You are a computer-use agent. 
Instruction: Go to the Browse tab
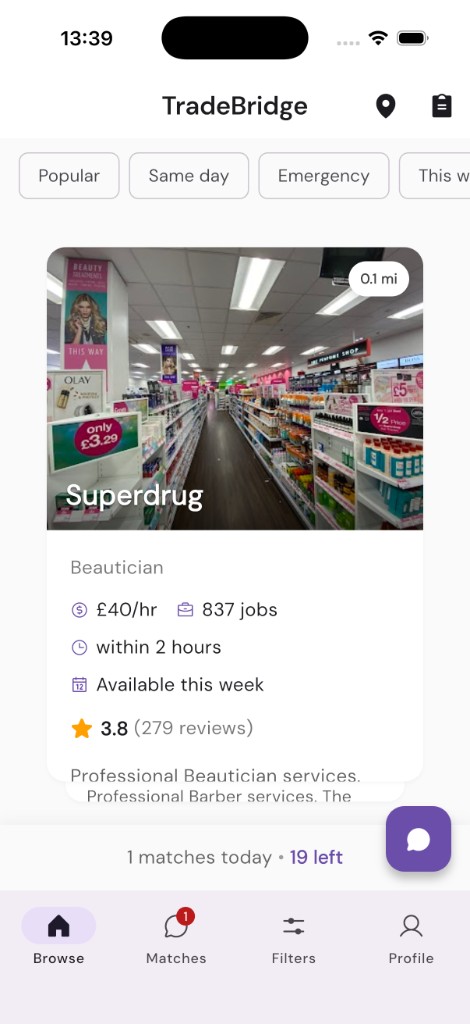59,936
